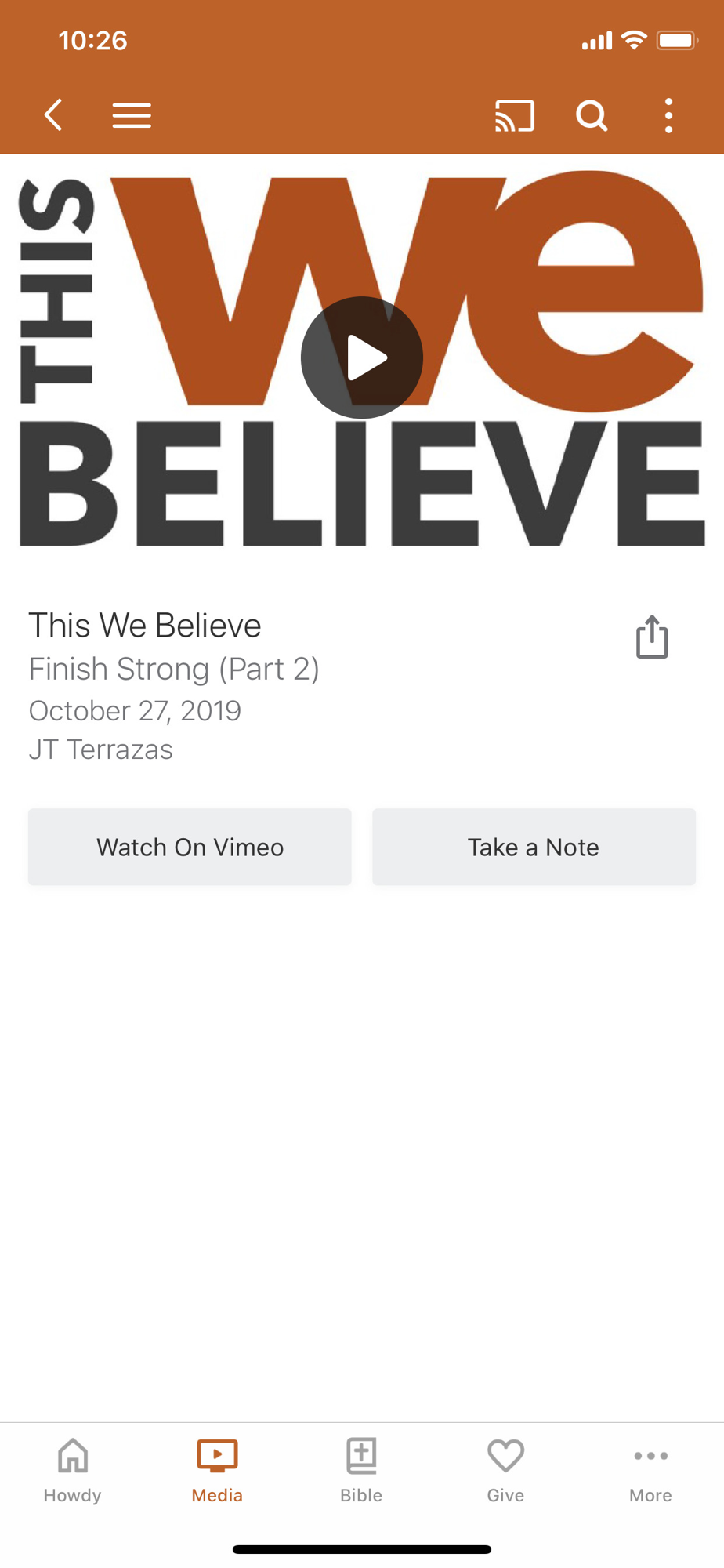The height and width of the screenshot is (1568, 724).
Task: Go to the Give tab
Action: (505, 1471)
